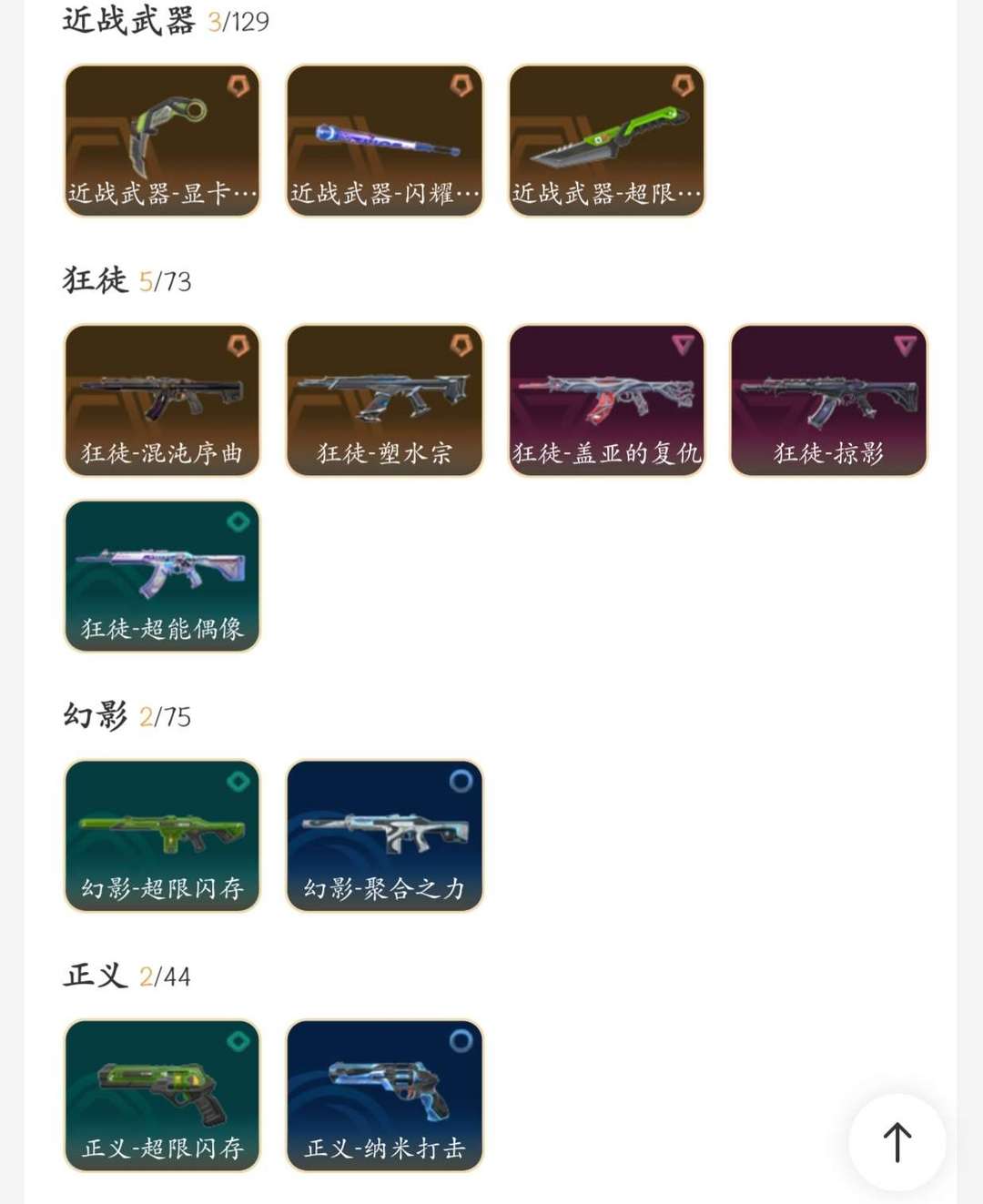Open the 近战武器-显卡 melee skin

click(x=162, y=140)
